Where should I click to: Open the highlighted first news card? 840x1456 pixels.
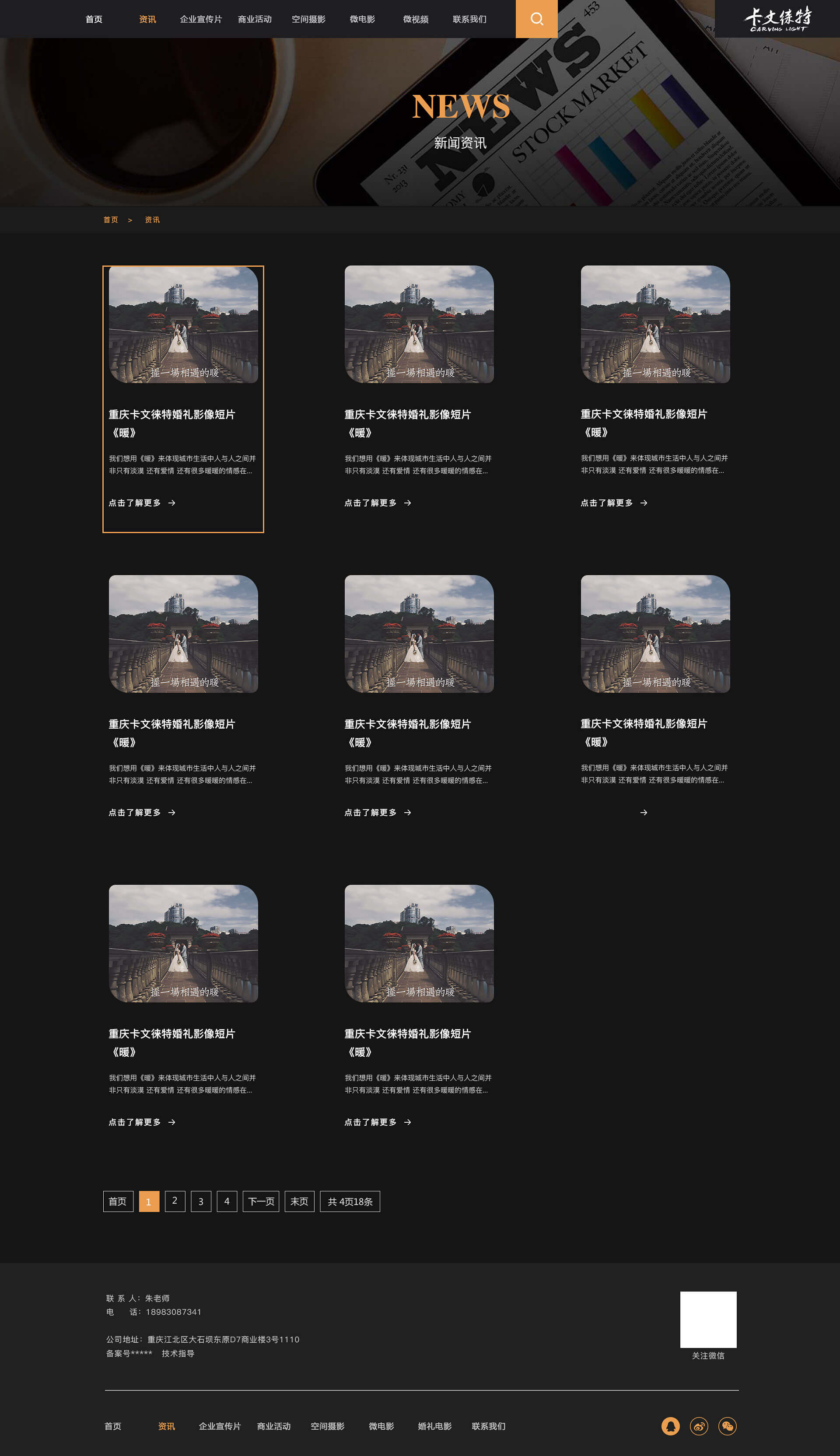183,398
